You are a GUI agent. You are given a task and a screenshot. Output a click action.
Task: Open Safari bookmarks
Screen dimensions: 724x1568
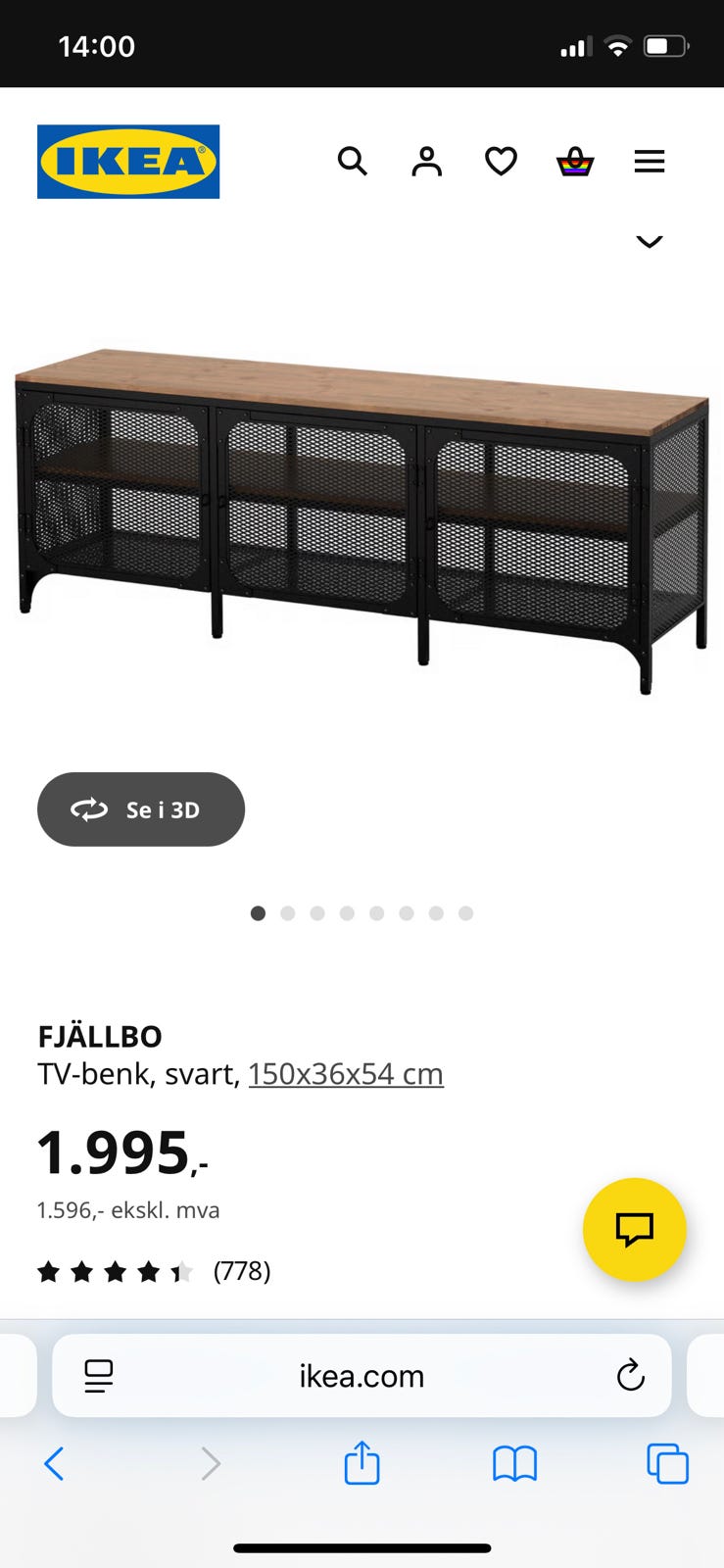point(513,1463)
